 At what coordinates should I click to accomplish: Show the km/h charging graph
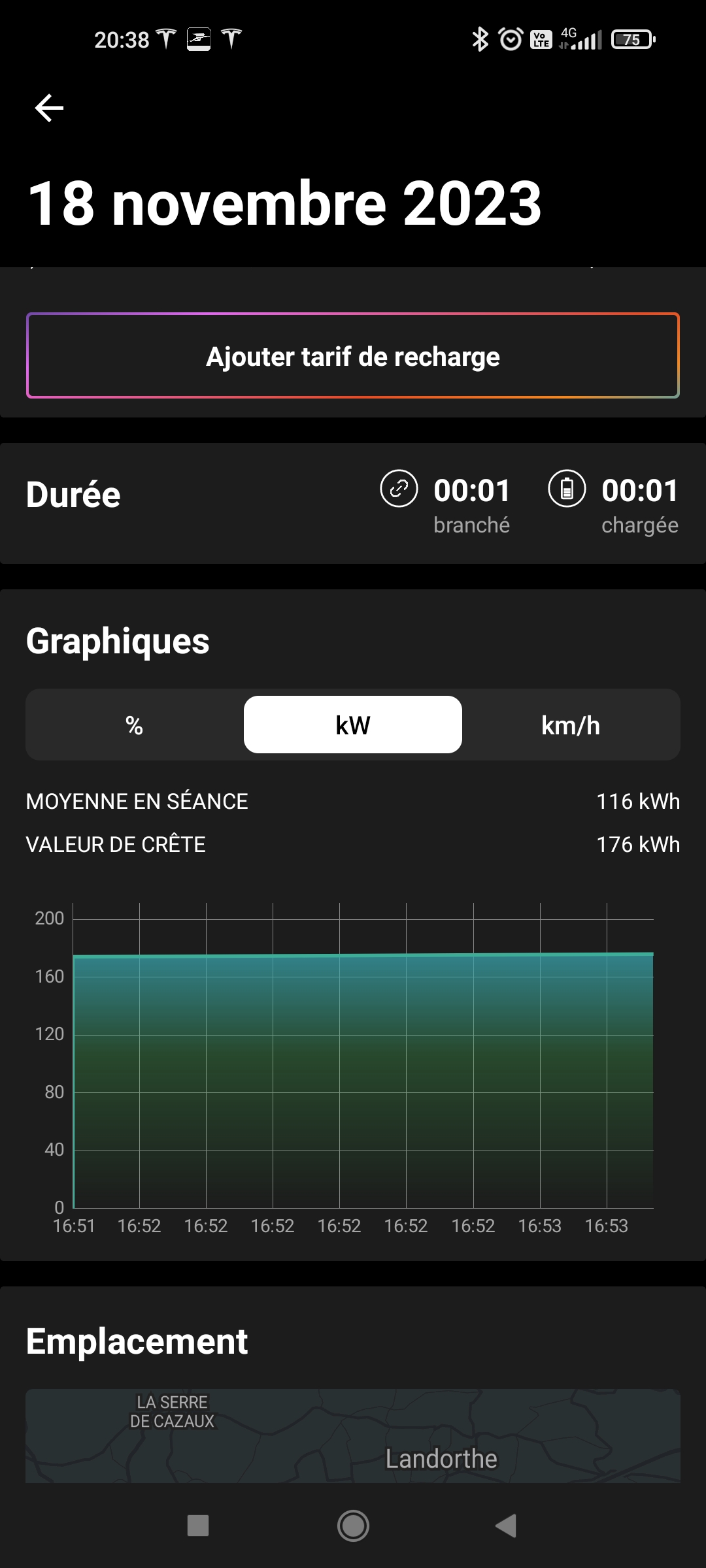(571, 725)
